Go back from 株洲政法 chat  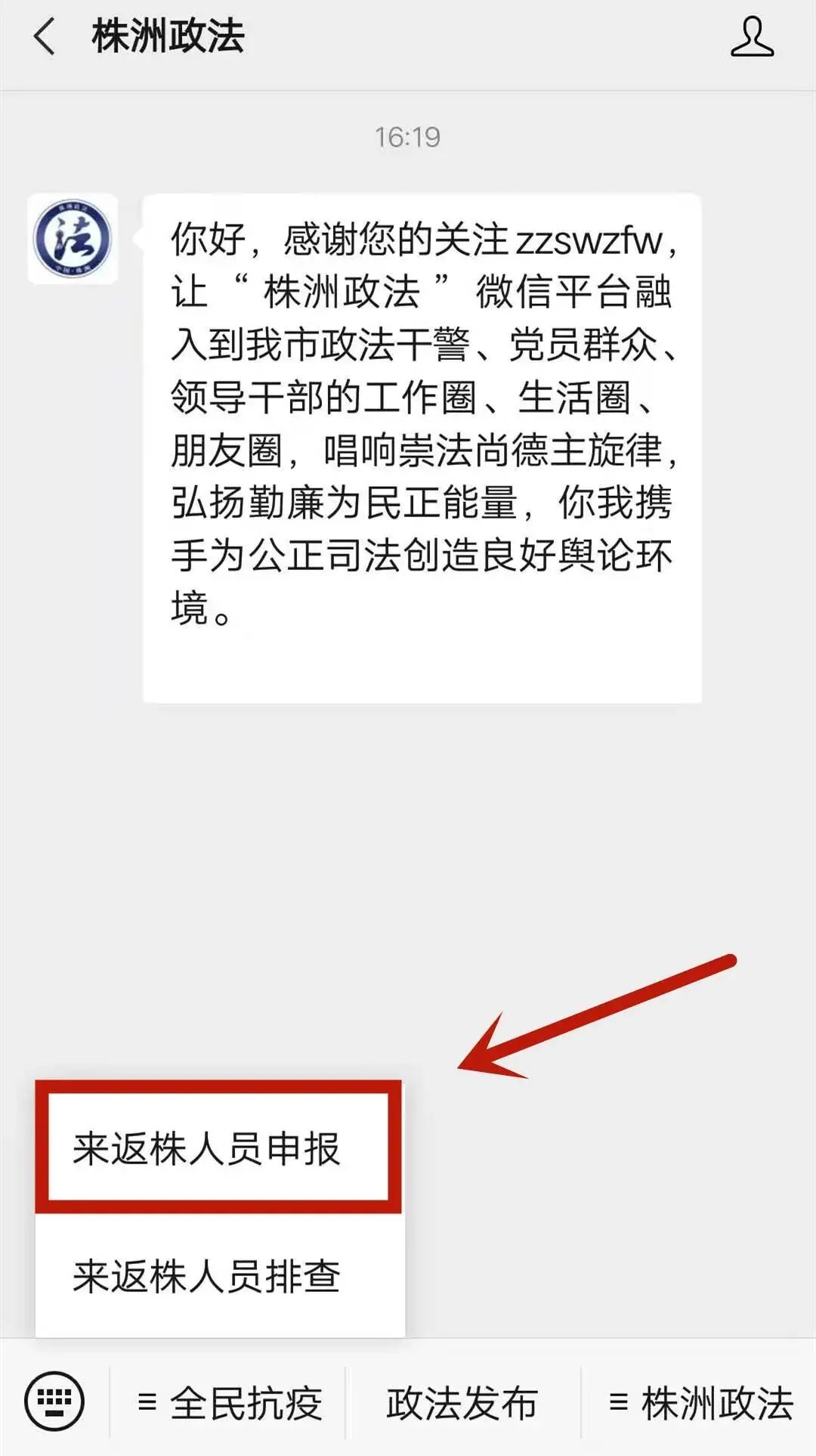tap(44, 36)
